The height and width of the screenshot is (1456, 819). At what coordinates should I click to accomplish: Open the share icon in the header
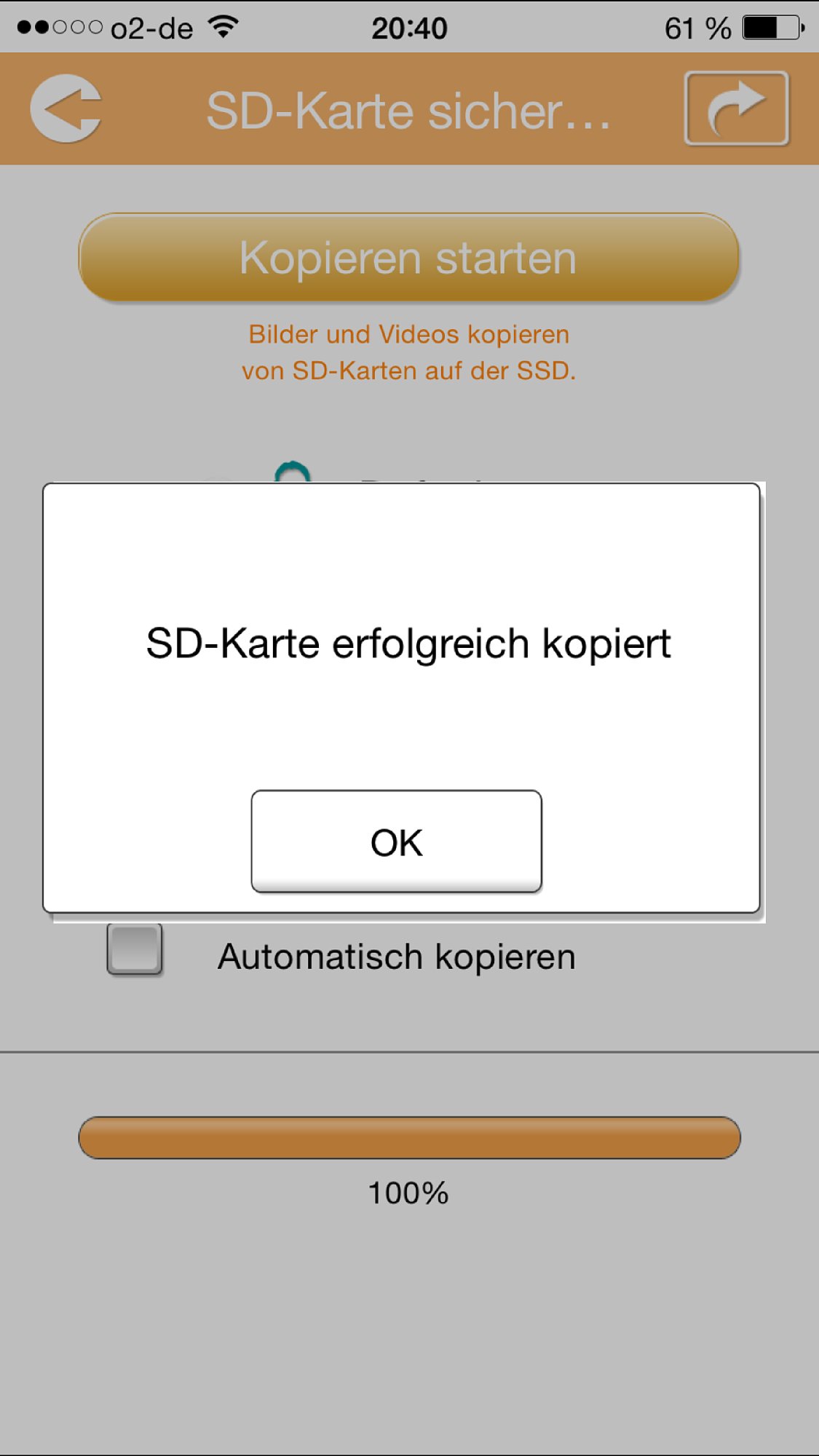[x=736, y=108]
